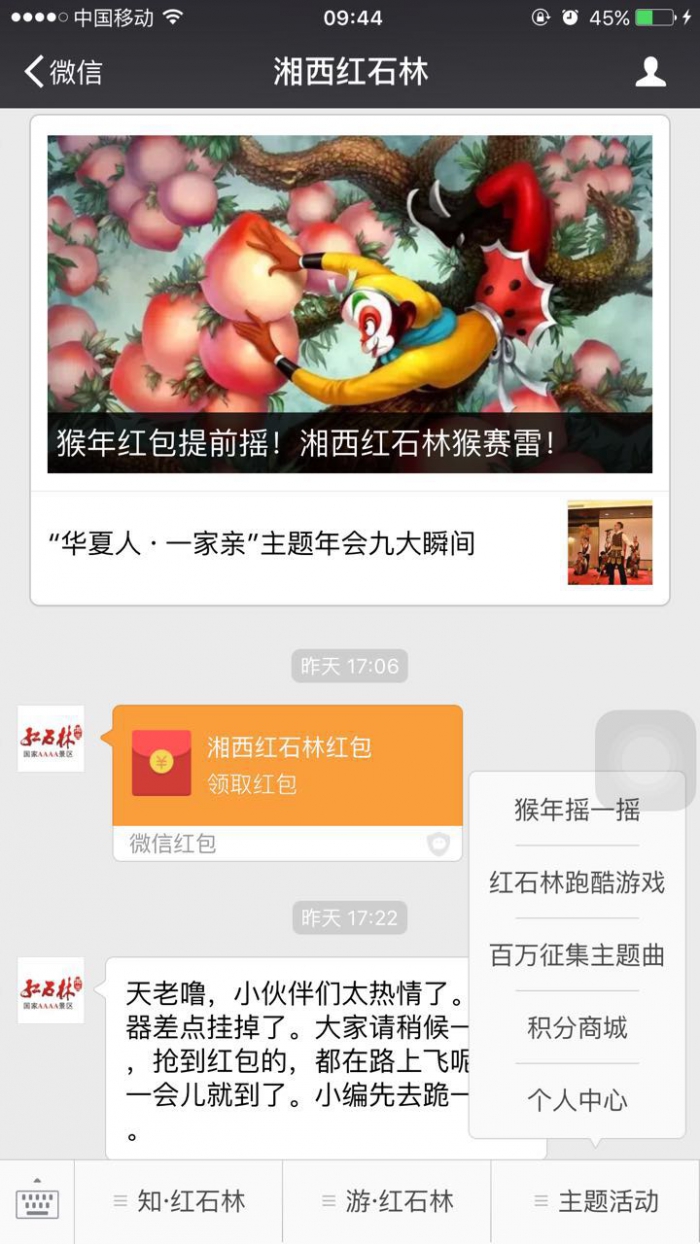The image size is (700, 1244).
Task: Choose 百万征集主题曲 menu item
Action: (x=577, y=955)
